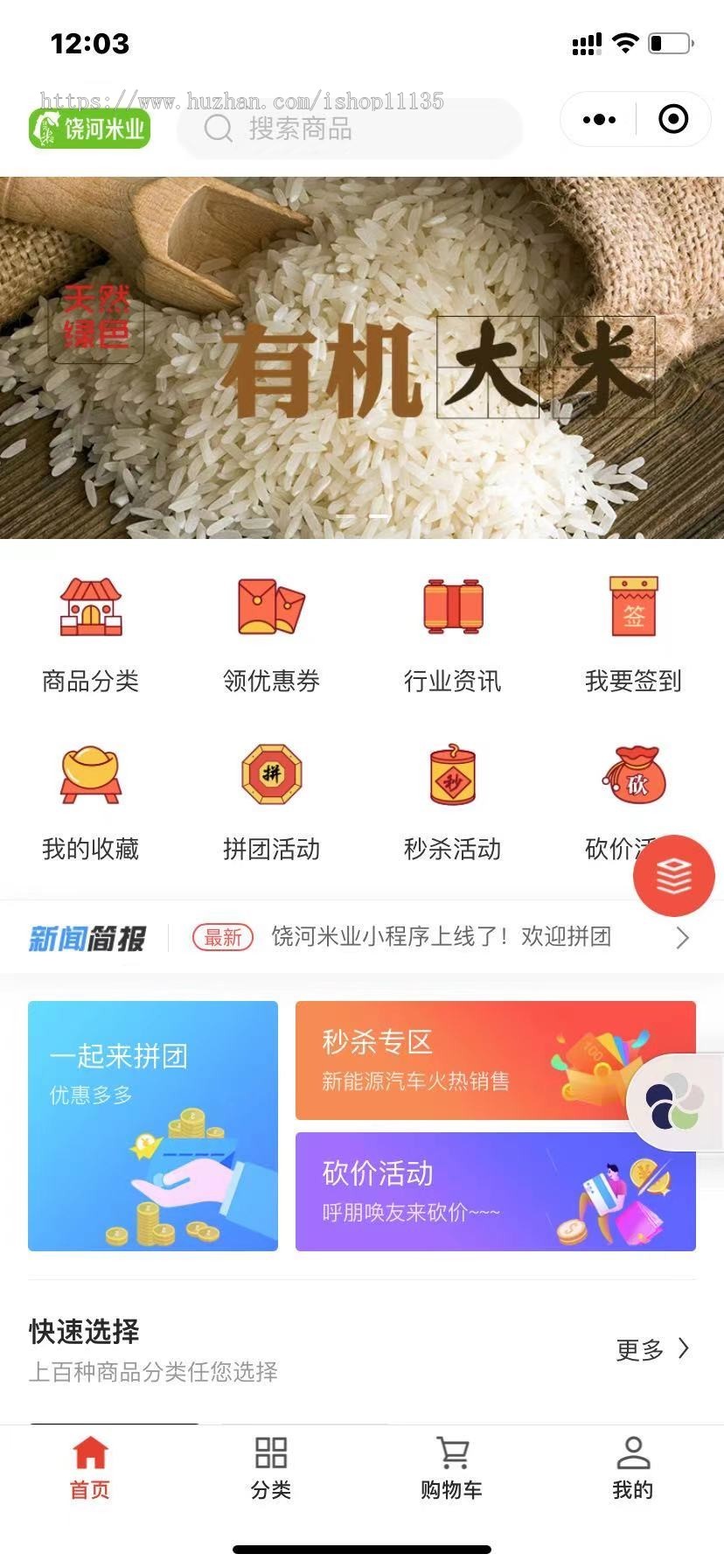
Task: Tap 更多 next to 快速选择
Action: click(x=651, y=1349)
